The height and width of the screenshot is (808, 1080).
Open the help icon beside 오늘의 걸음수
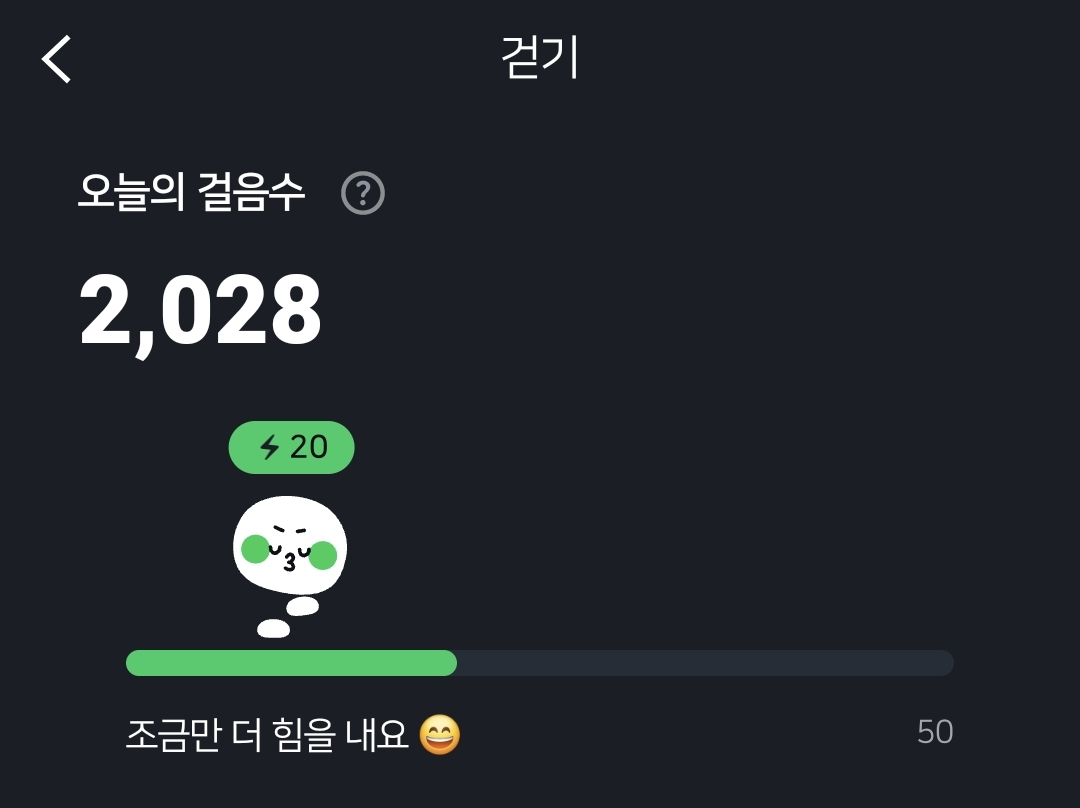[x=363, y=193]
